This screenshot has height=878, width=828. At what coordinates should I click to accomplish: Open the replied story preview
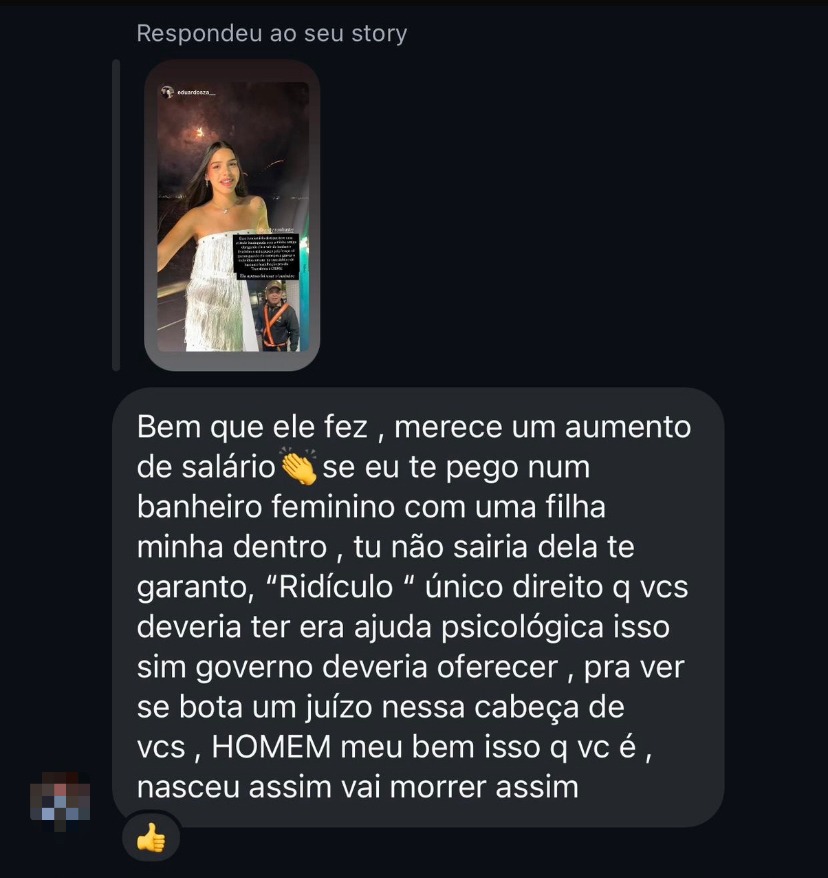232,215
